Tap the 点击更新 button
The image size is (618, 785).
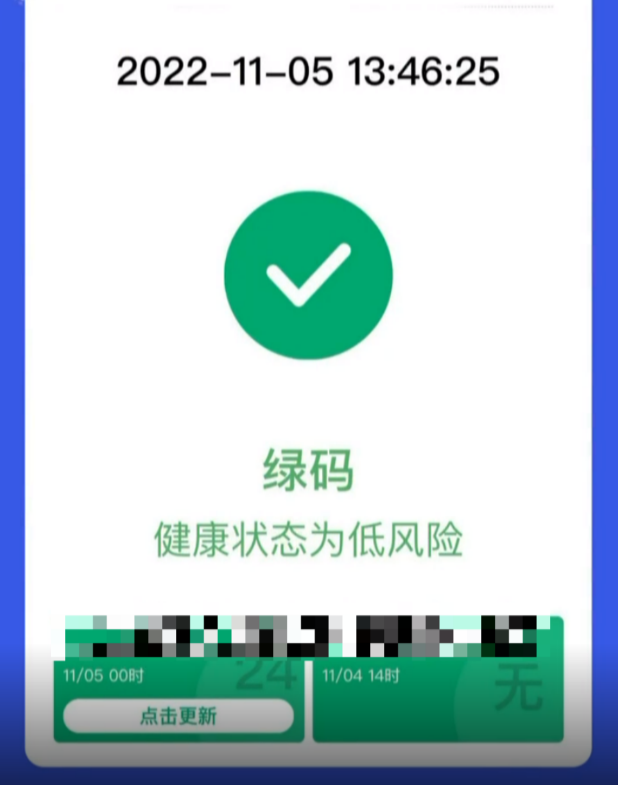point(178,716)
